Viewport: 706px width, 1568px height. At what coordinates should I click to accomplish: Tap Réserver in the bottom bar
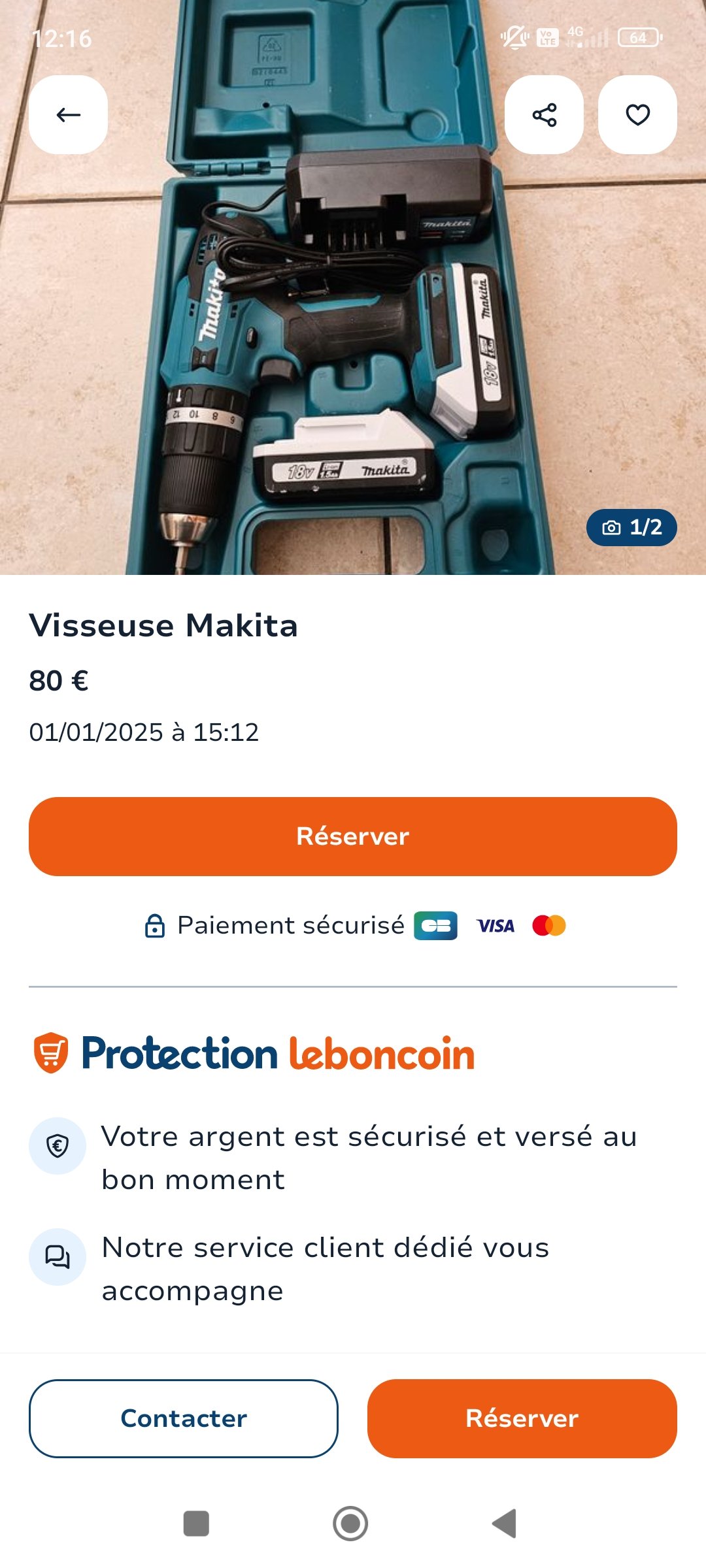[x=522, y=1418]
